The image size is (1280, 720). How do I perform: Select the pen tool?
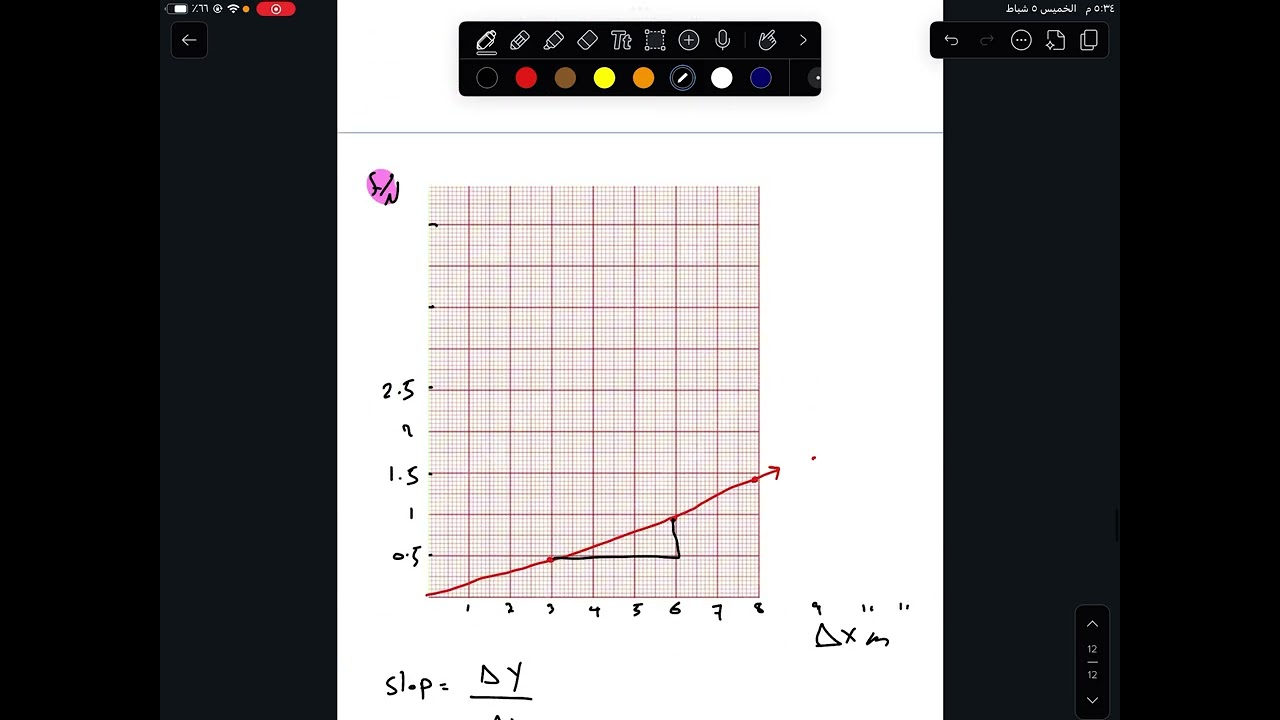486,41
